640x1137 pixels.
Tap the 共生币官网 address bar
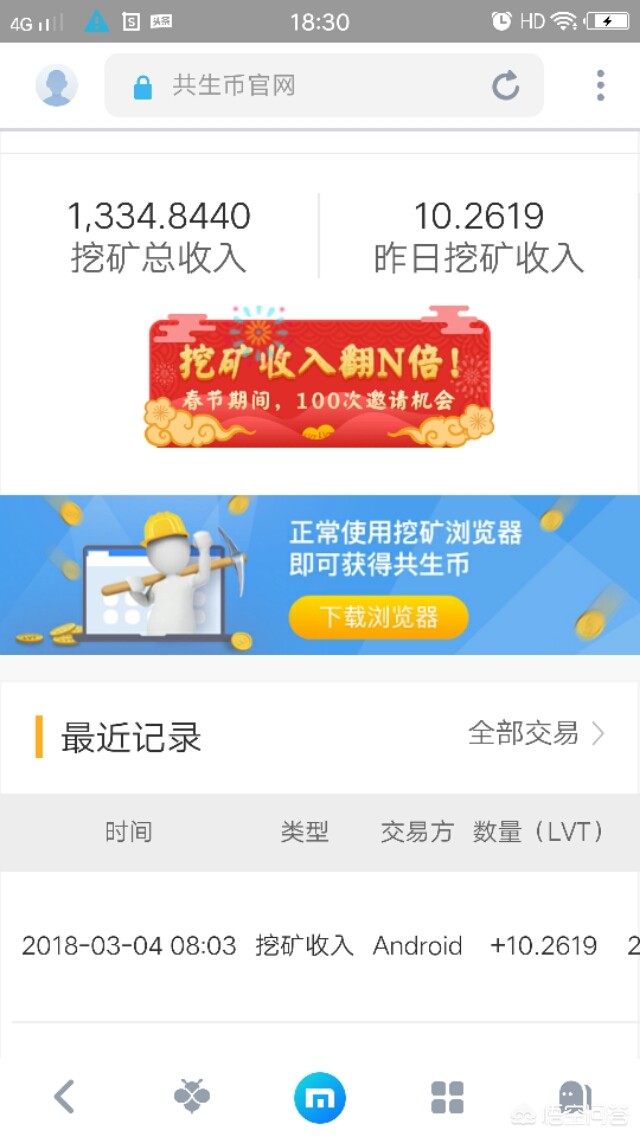[x=300, y=86]
